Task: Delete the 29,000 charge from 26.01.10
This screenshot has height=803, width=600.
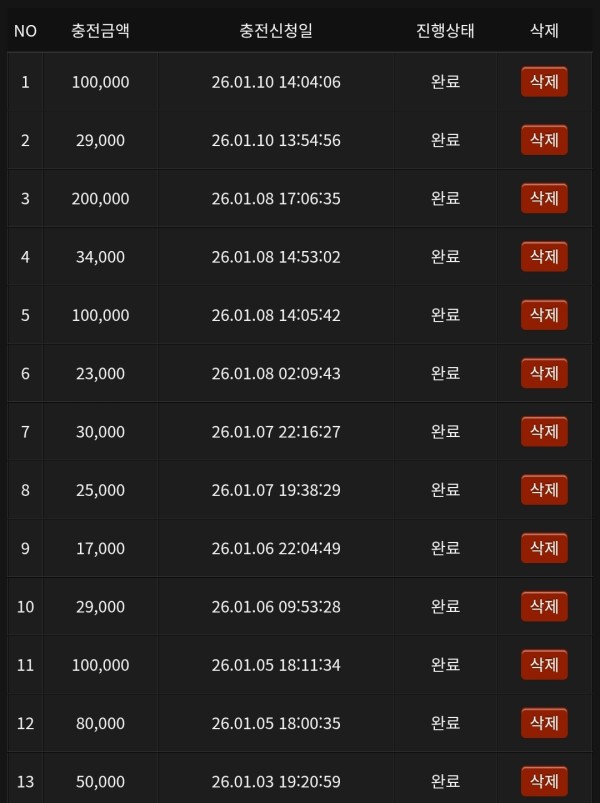Action: (x=544, y=139)
